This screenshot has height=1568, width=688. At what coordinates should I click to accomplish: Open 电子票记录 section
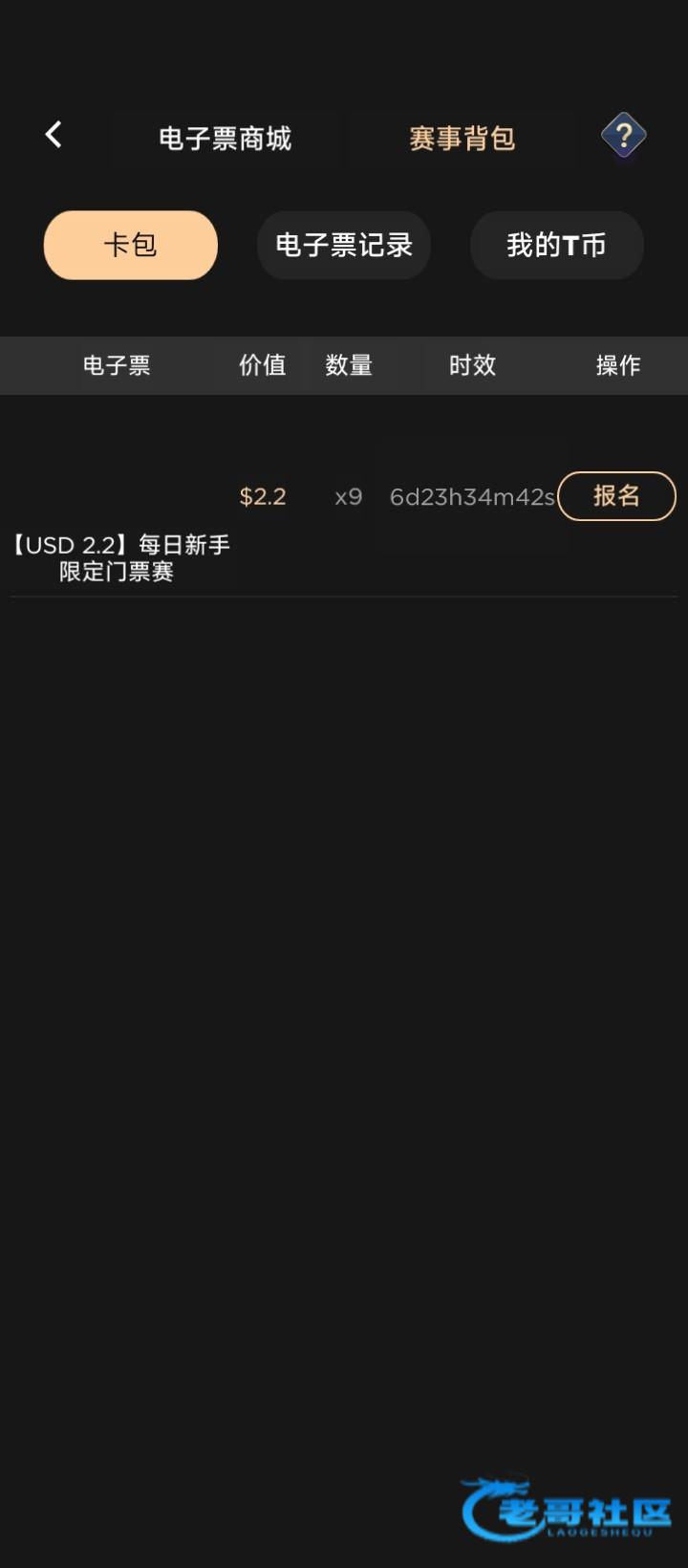344,246
